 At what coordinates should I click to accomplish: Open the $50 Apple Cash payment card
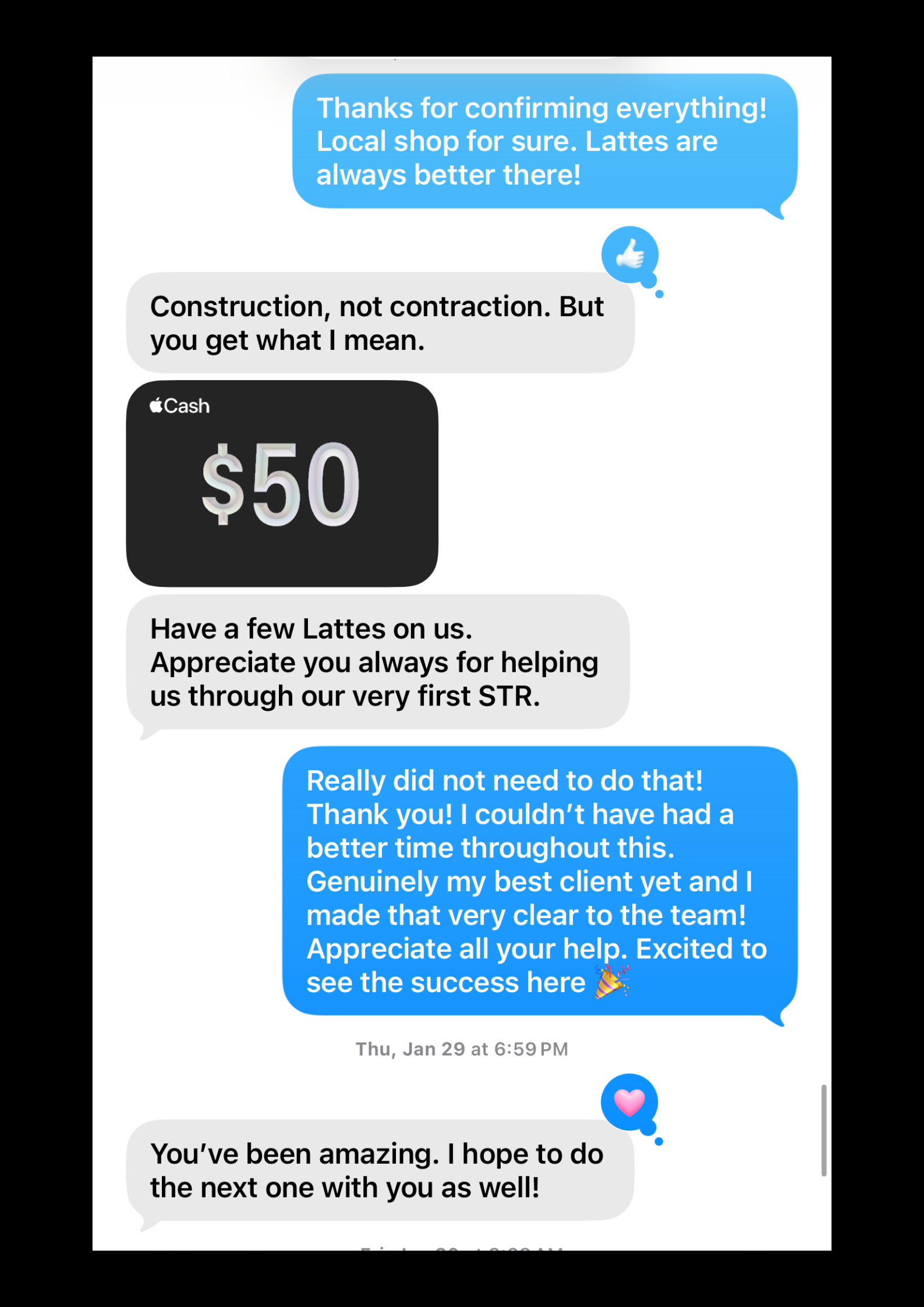(x=282, y=483)
